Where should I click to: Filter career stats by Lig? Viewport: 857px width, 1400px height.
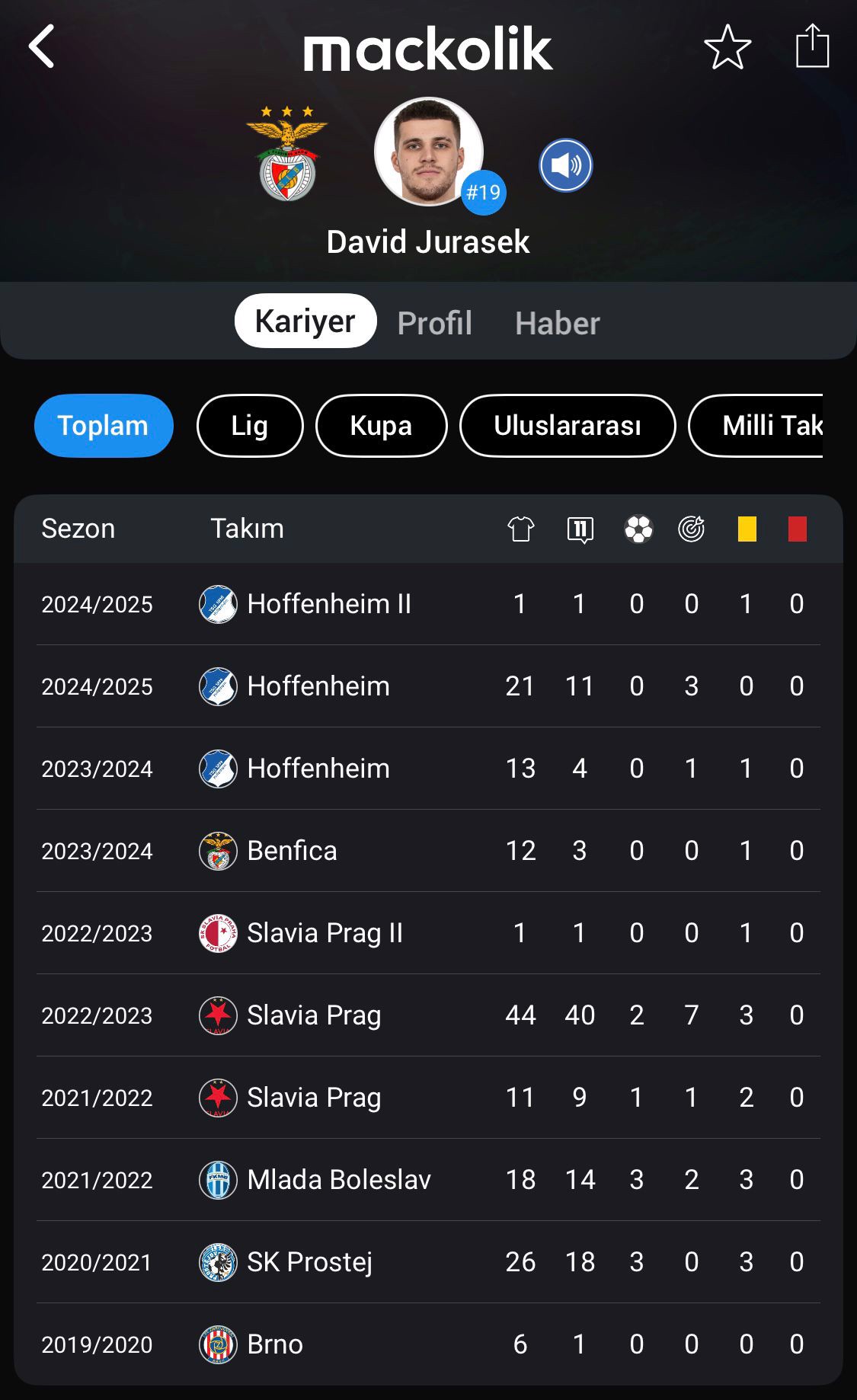(250, 426)
